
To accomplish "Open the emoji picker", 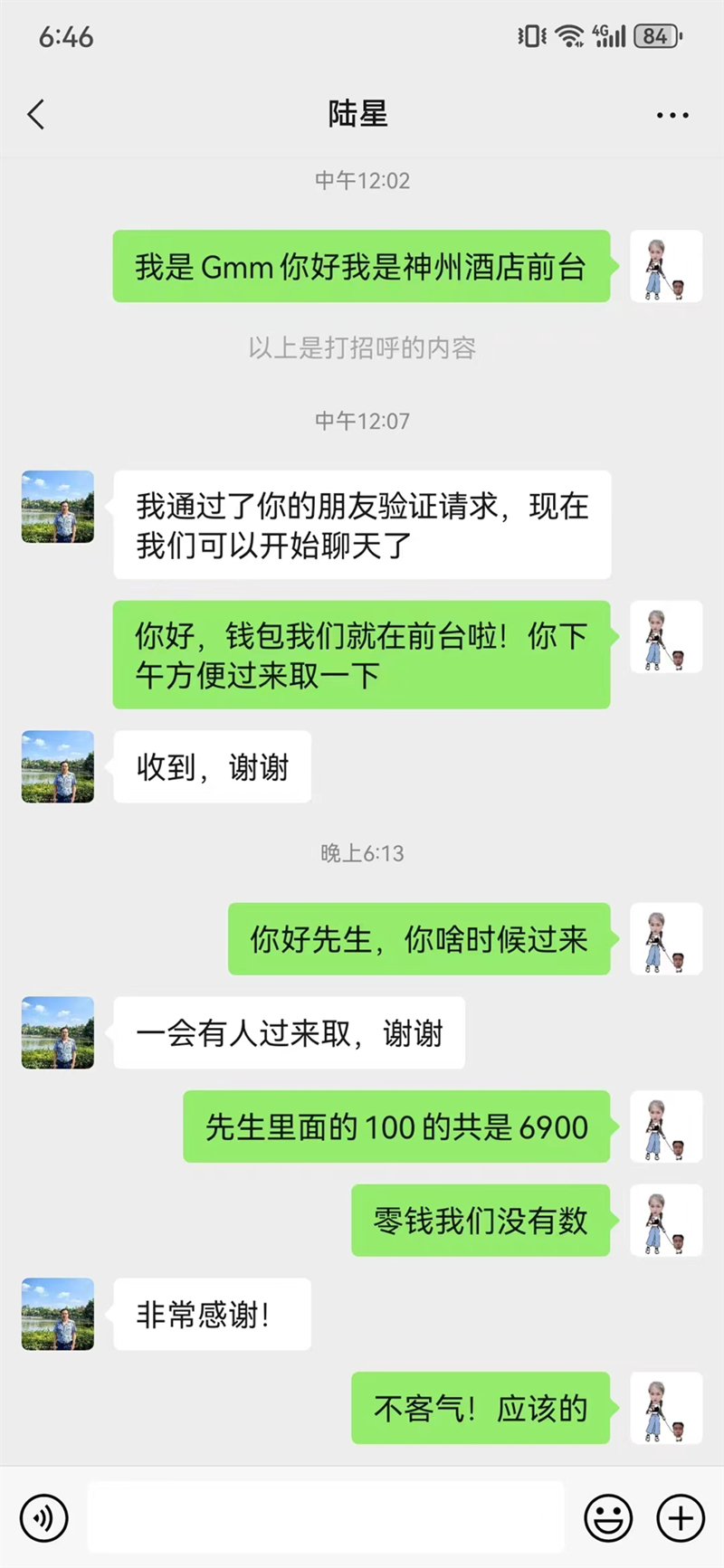I will [x=608, y=1517].
